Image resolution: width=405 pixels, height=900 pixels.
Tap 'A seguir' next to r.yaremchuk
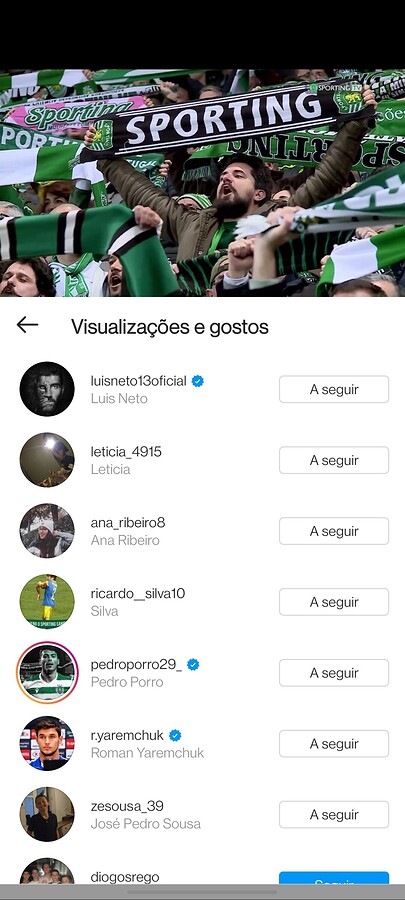pos(334,743)
